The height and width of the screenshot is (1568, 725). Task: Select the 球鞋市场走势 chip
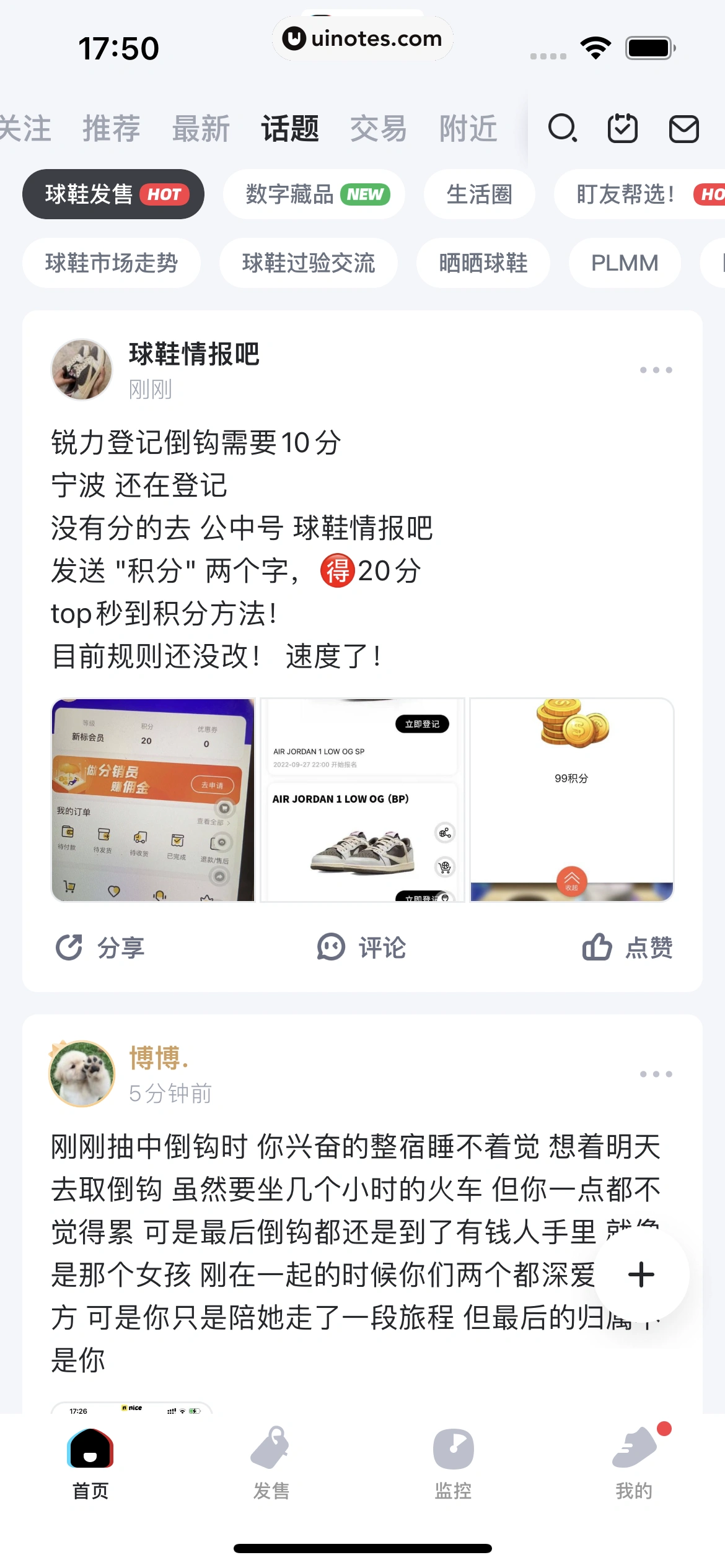point(112,263)
